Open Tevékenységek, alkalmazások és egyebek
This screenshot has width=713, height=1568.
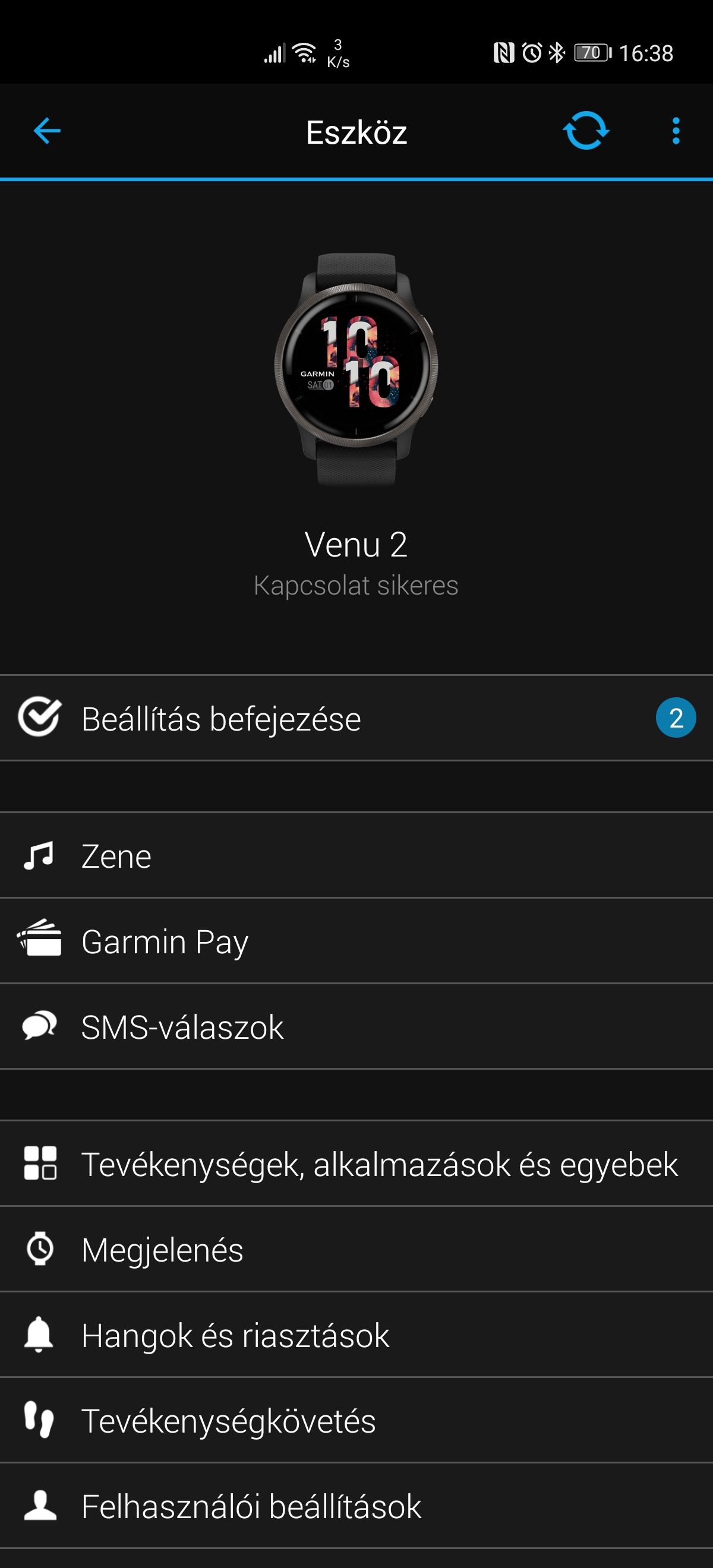[x=356, y=1163]
